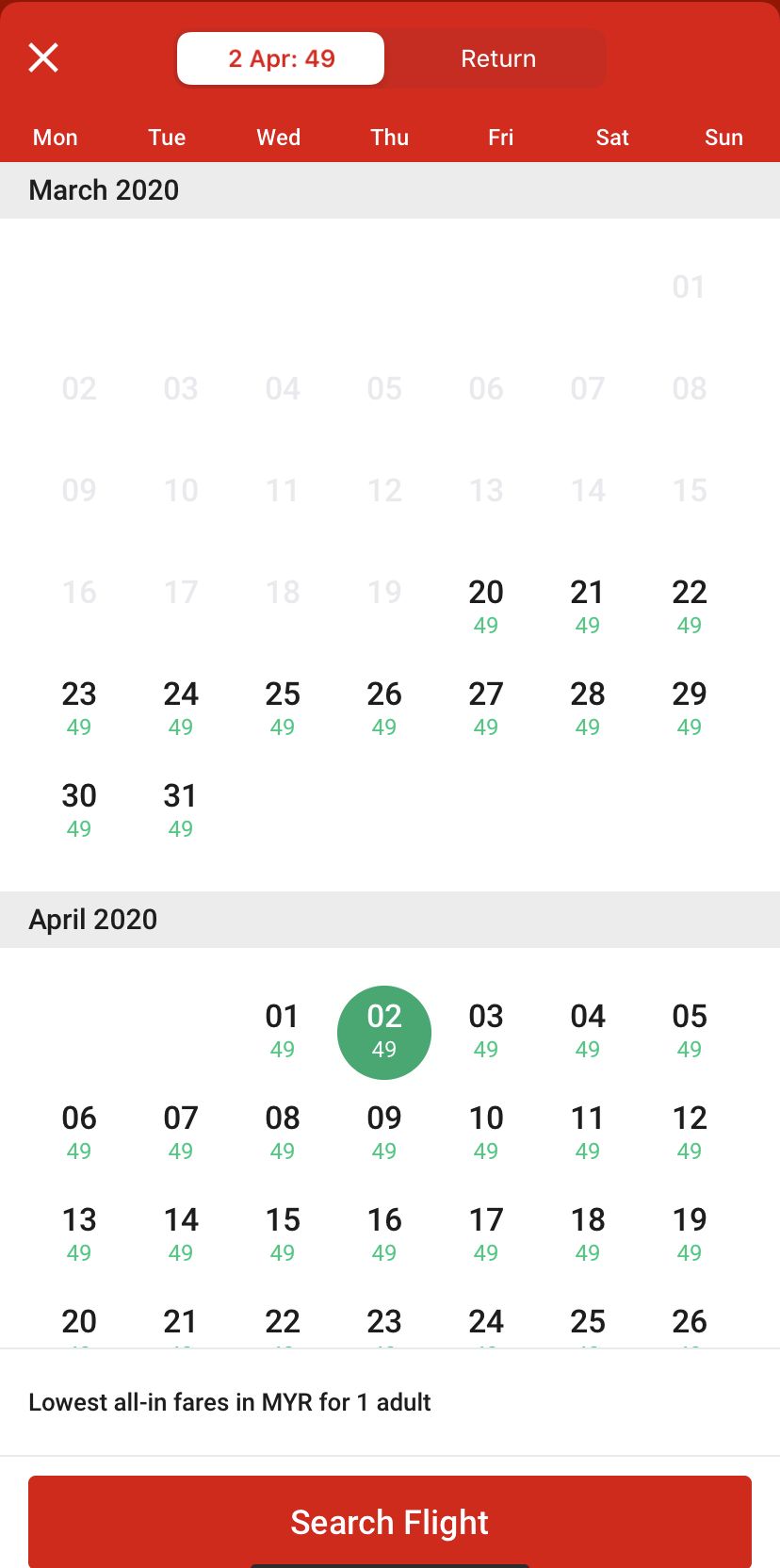The width and height of the screenshot is (780, 1568).
Task: Switch to the Return date tab
Action: [498, 58]
